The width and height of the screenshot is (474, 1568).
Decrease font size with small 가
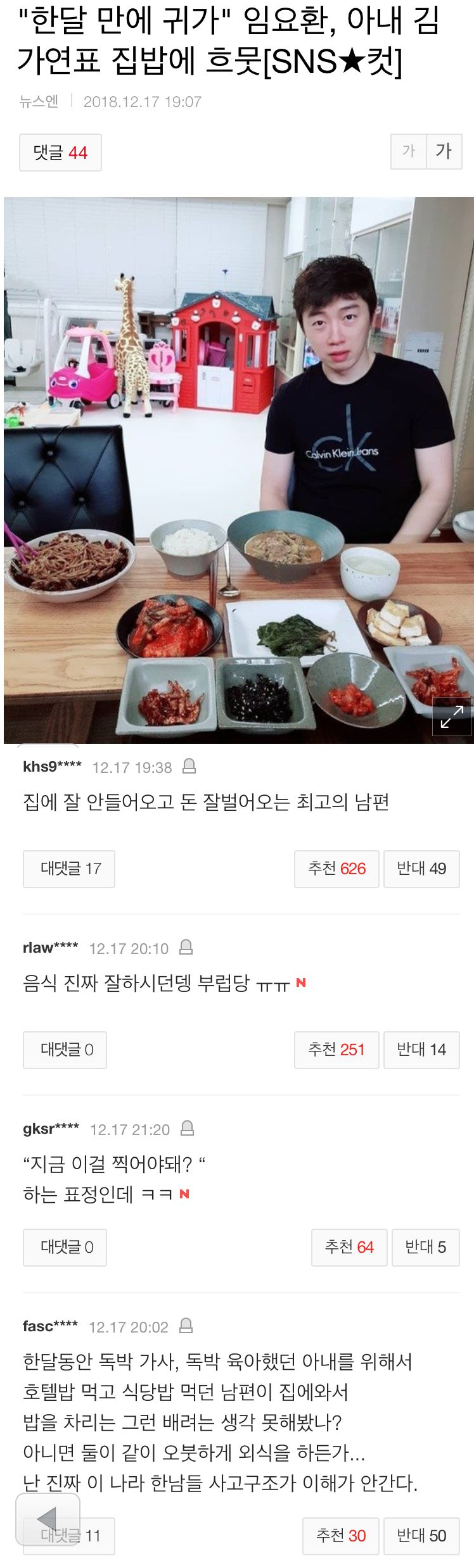408,151
